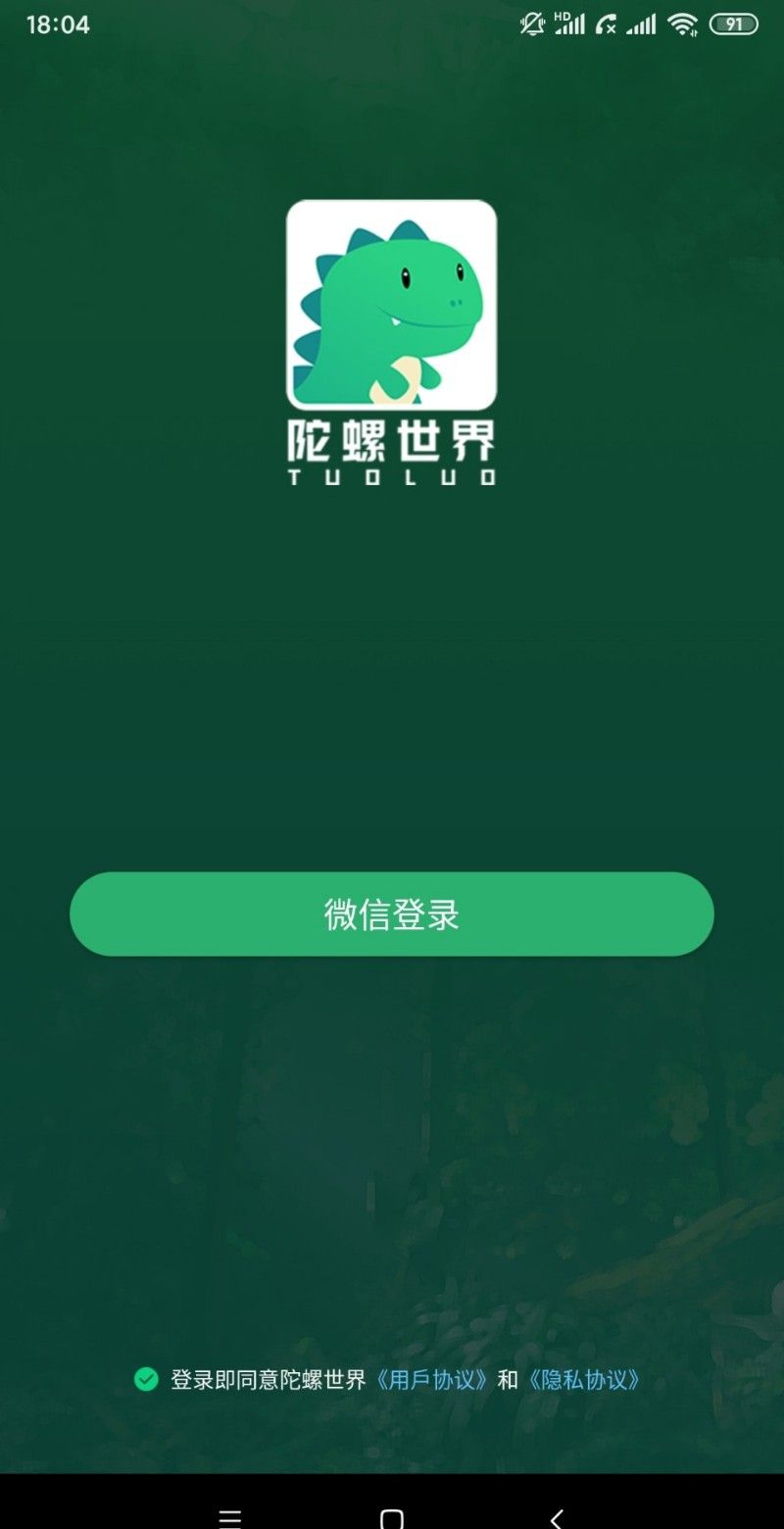Tap the forest background image area
This screenshot has height=1529, width=784.
pyautogui.click(x=392, y=1176)
